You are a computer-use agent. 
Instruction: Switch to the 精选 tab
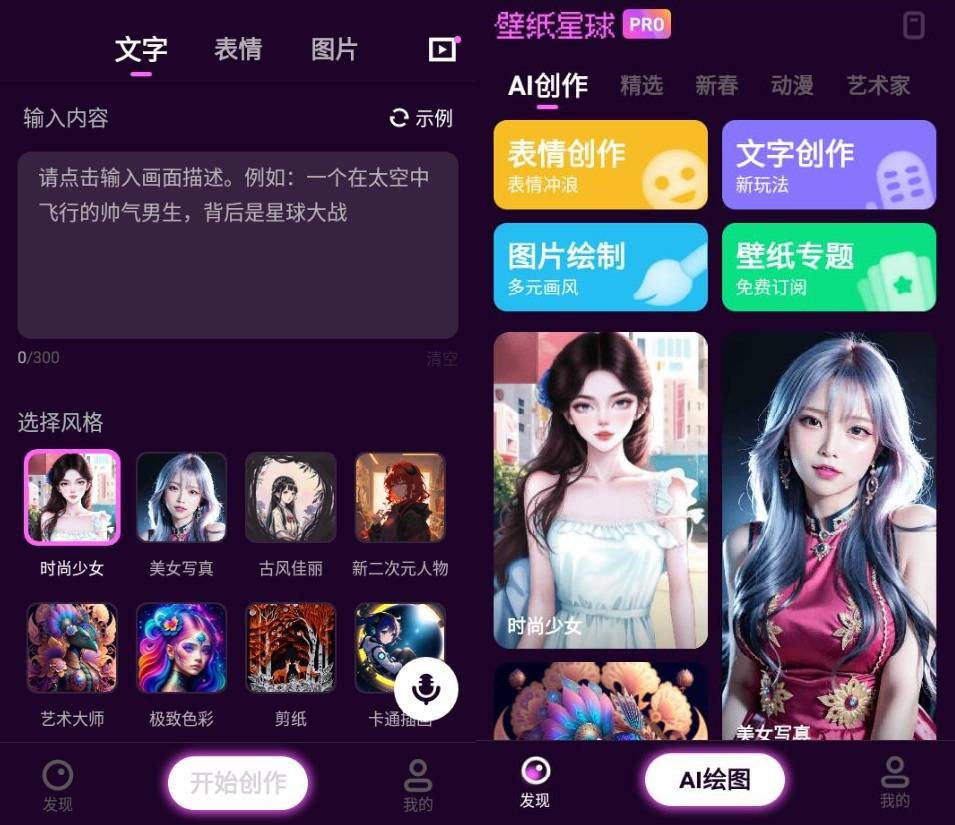pos(641,86)
